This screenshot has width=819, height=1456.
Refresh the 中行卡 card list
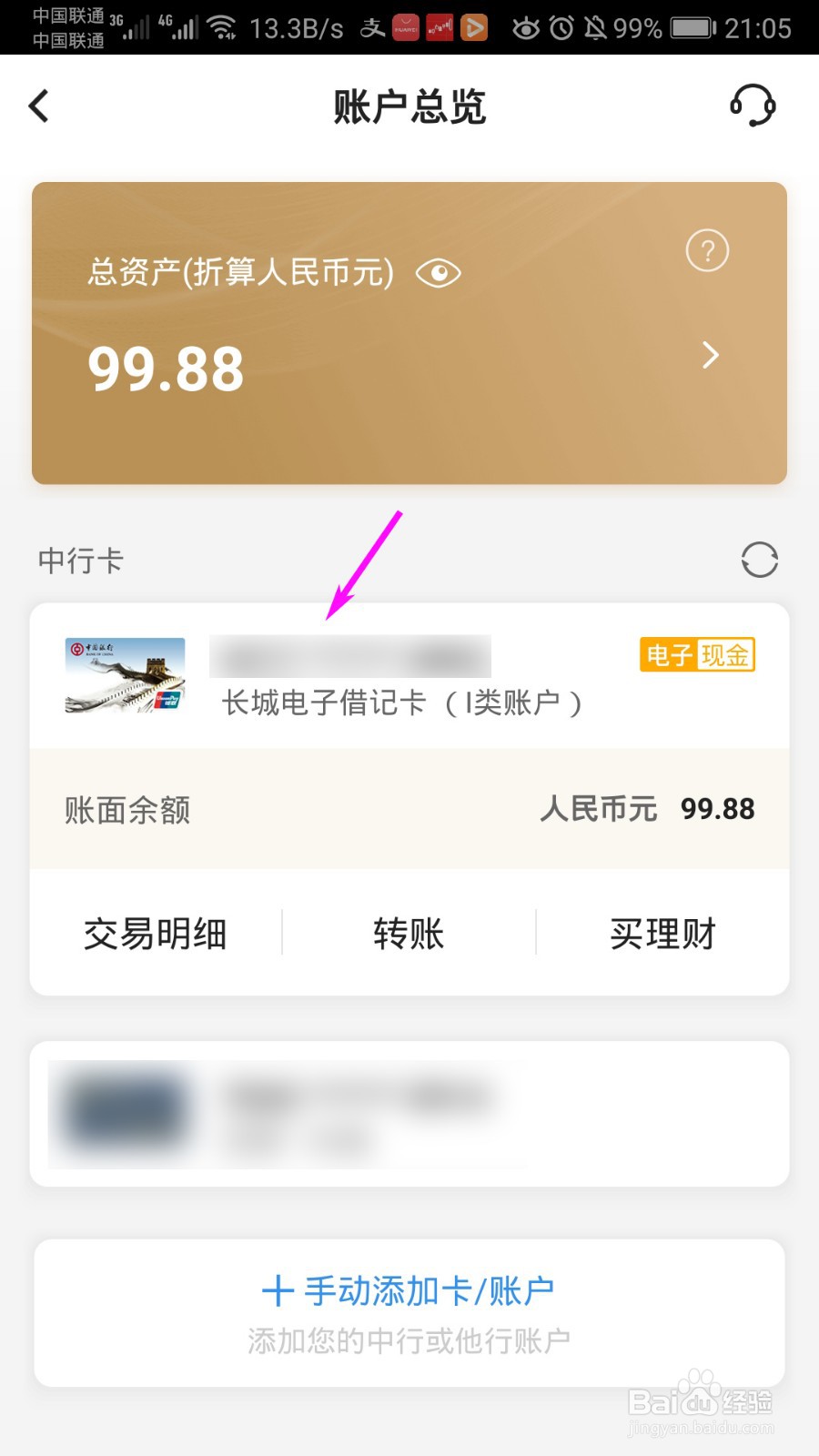[761, 561]
